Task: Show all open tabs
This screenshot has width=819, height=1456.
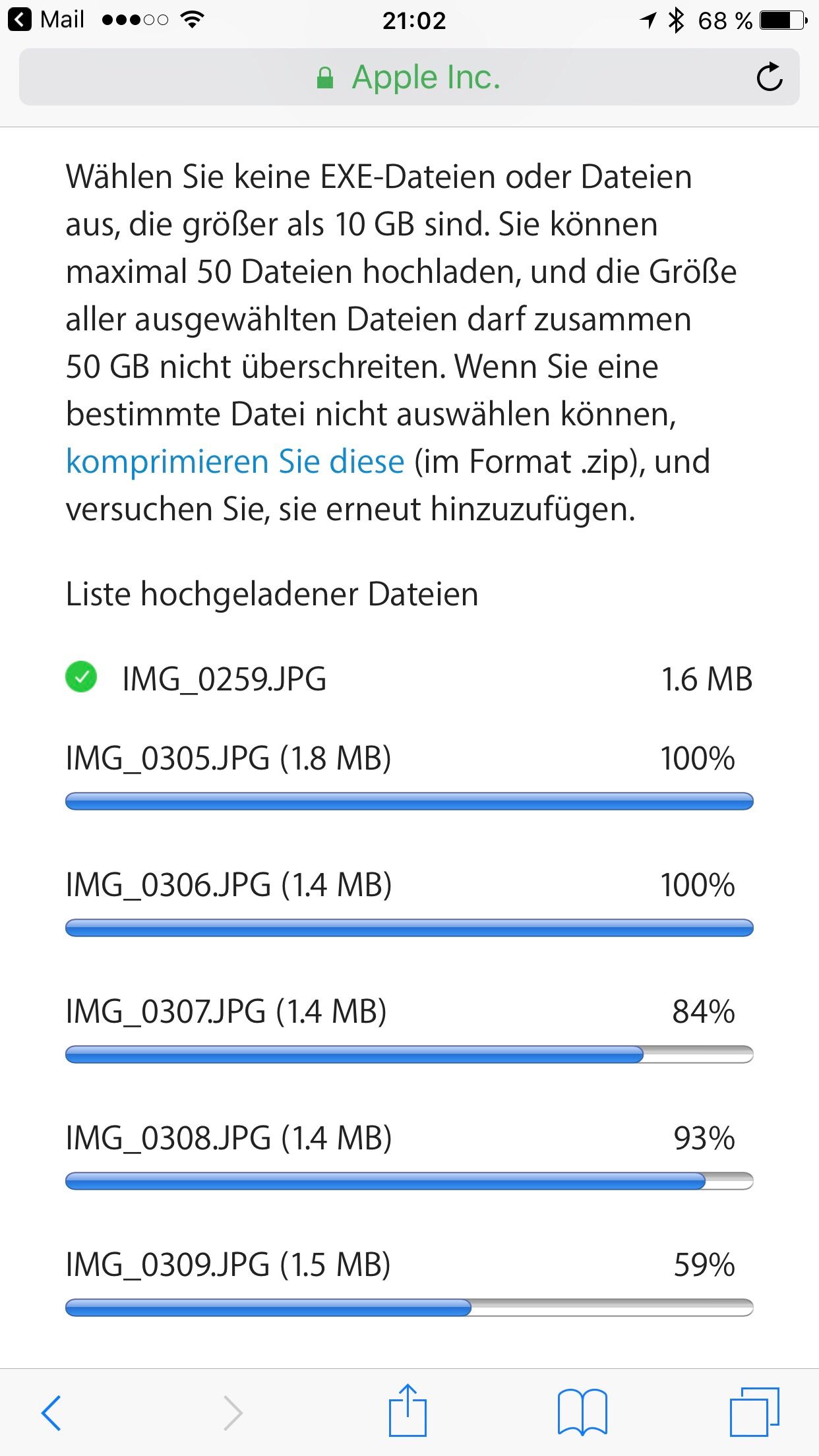Action: click(x=754, y=1412)
